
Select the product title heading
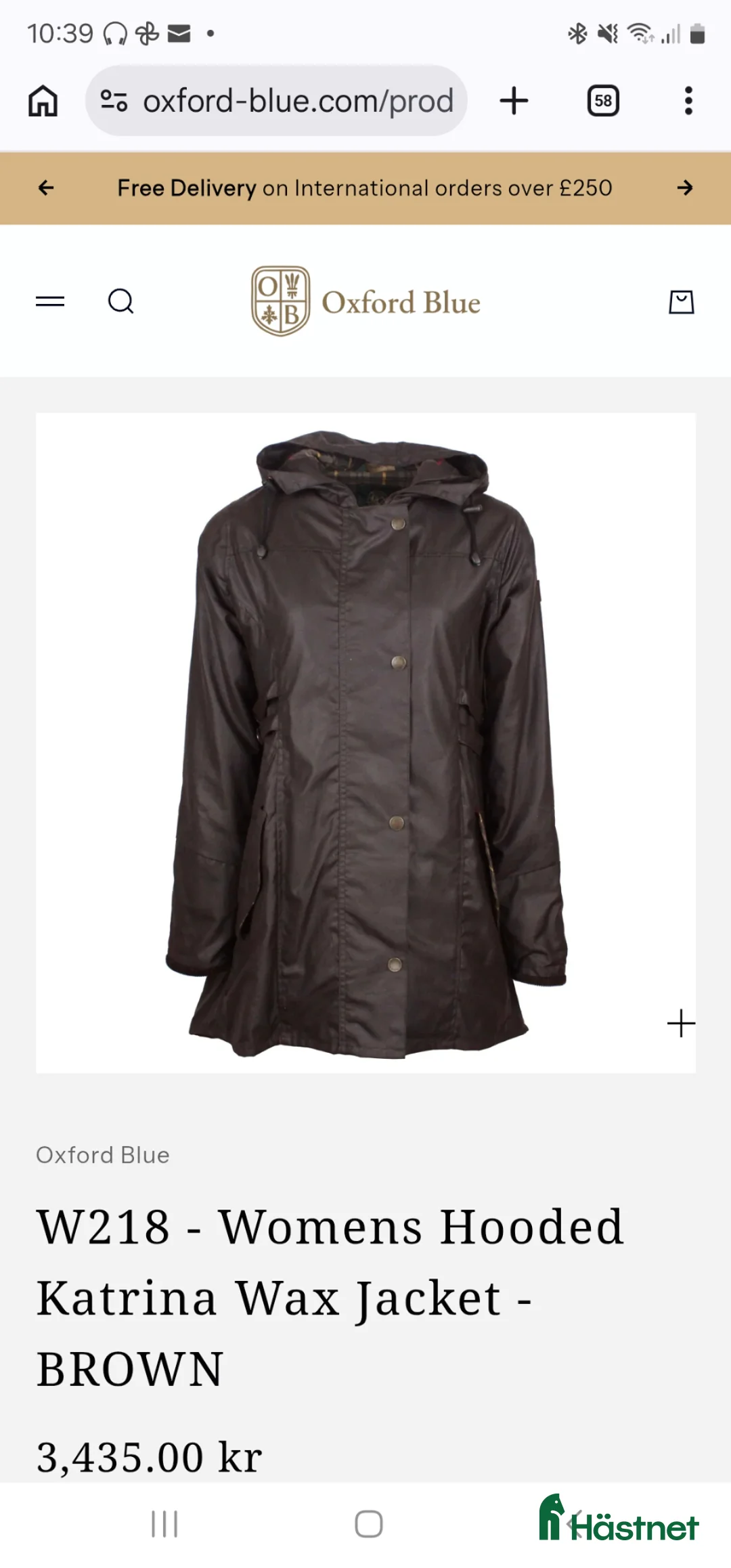330,1297
